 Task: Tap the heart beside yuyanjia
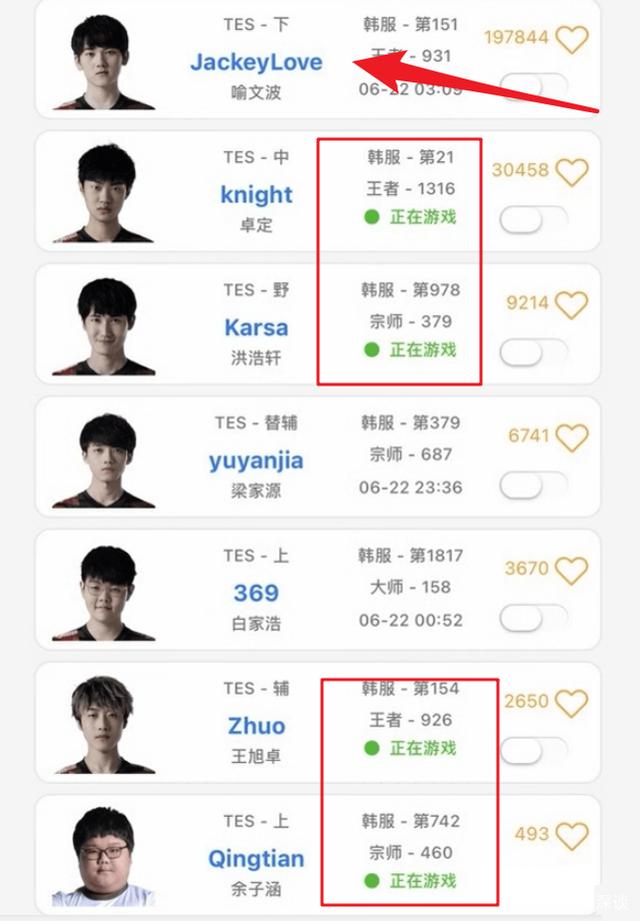[572, 437]
